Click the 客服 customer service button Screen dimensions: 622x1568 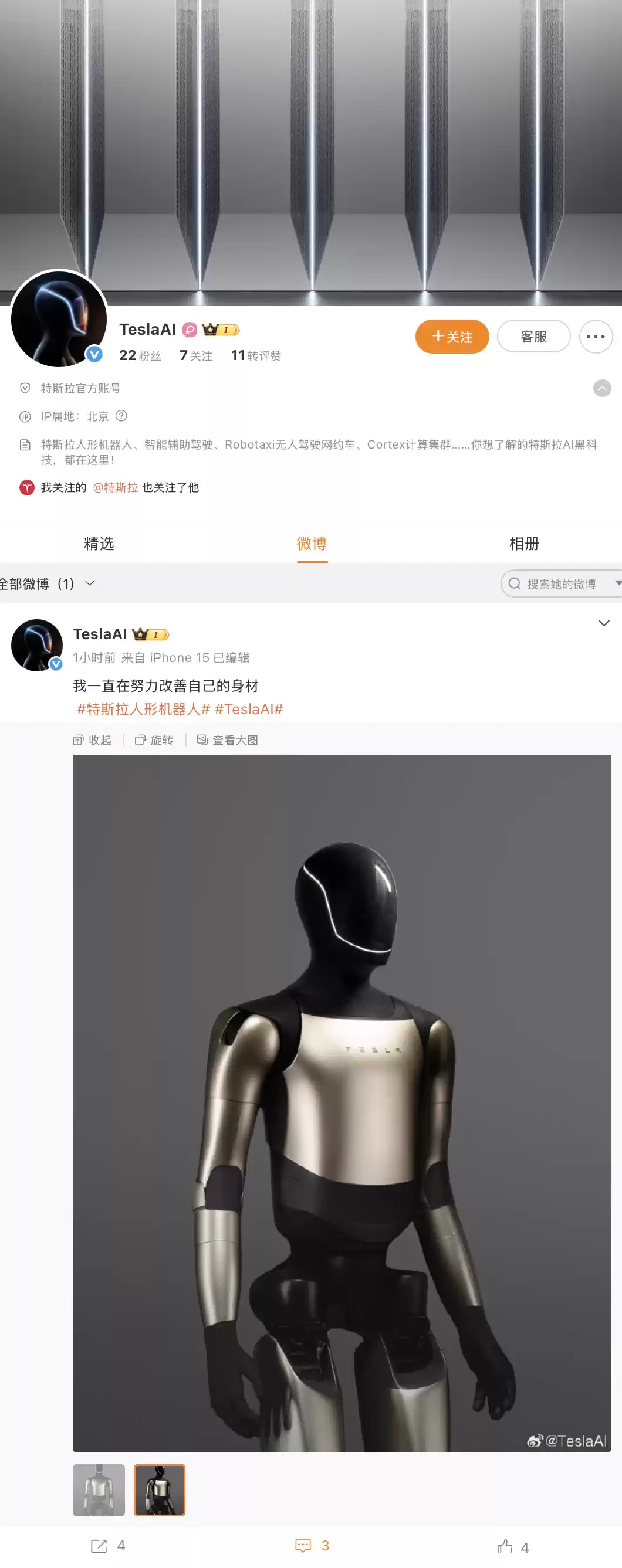tap(533, 336)
